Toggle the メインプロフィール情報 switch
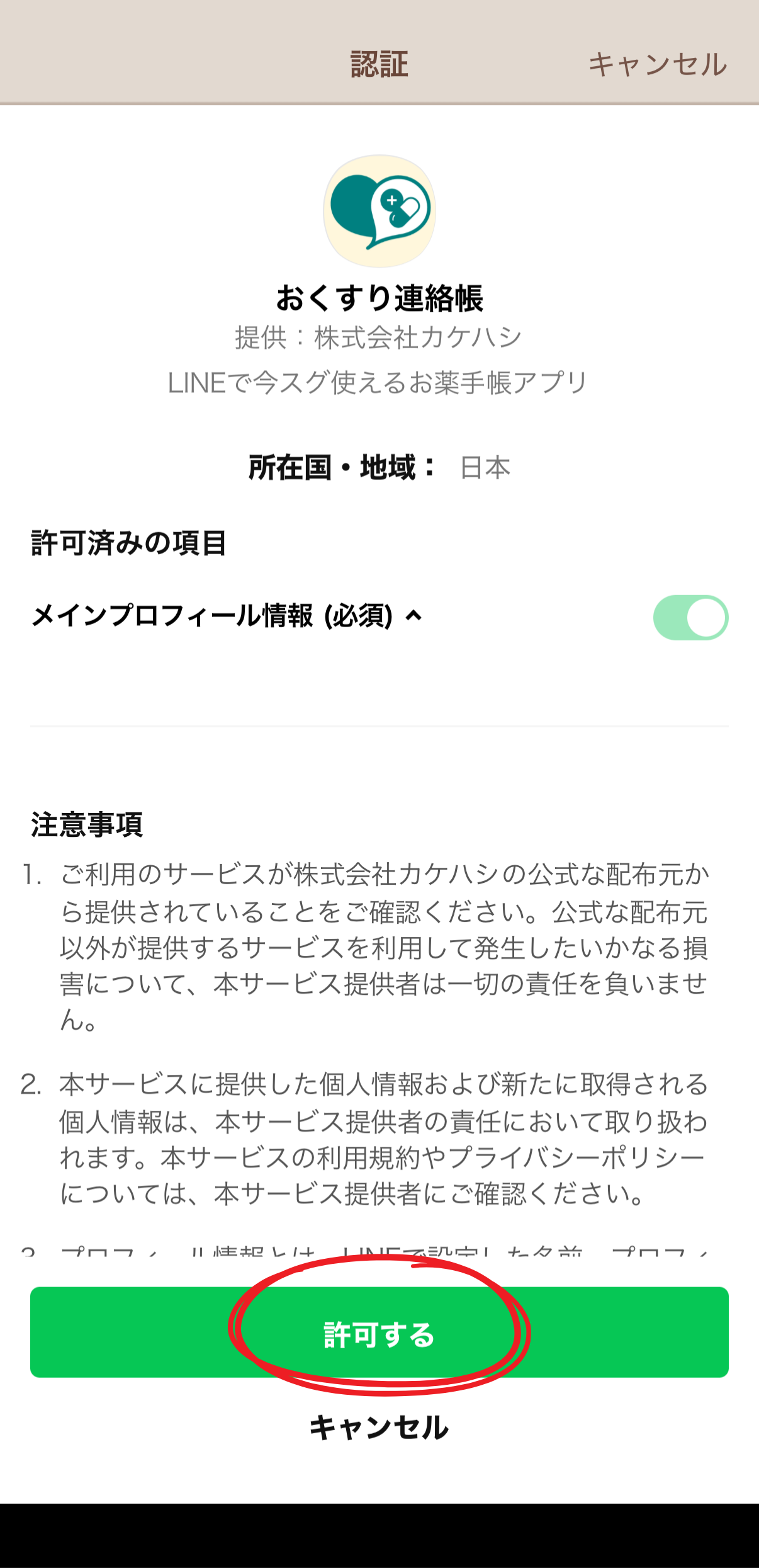 690,617
